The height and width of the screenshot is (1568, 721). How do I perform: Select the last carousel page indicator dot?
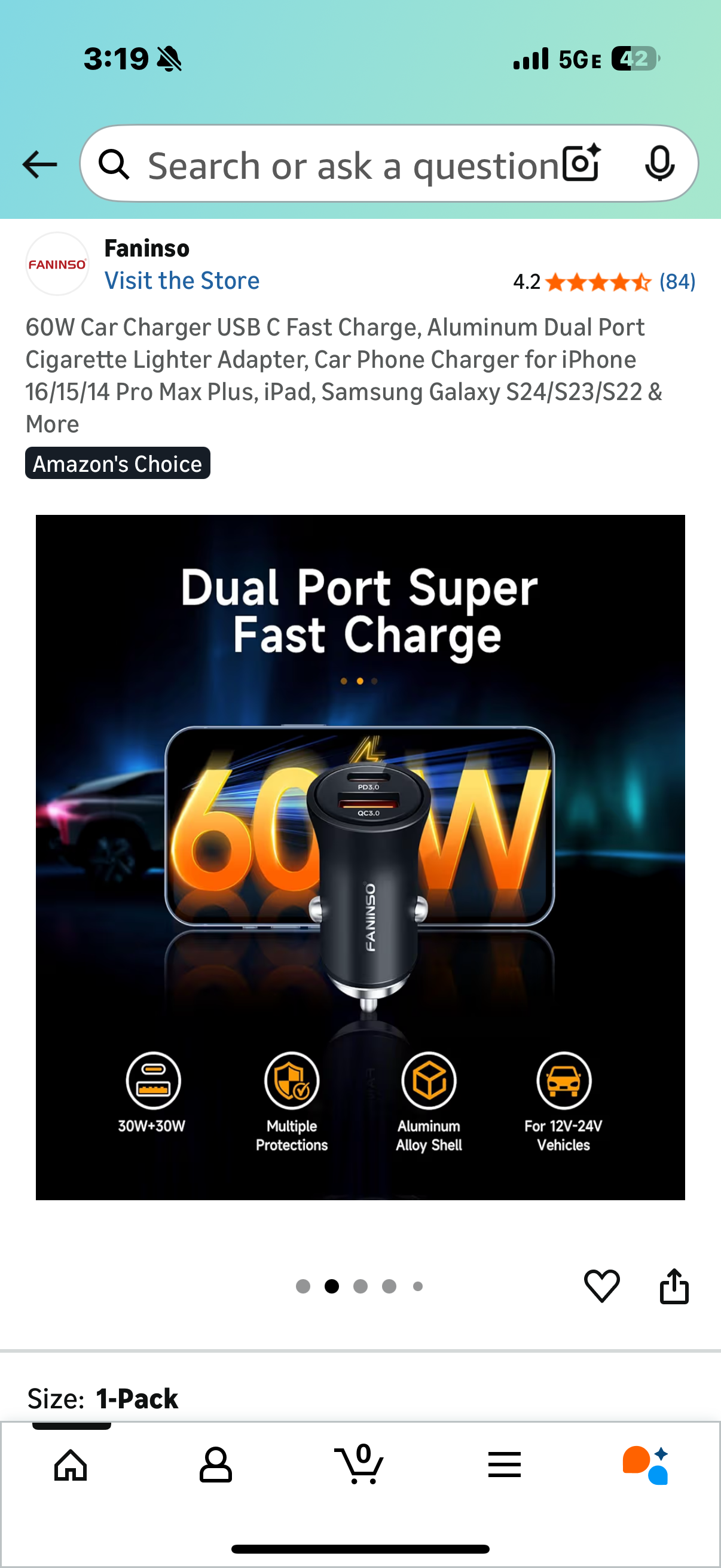coord(417,1286)
